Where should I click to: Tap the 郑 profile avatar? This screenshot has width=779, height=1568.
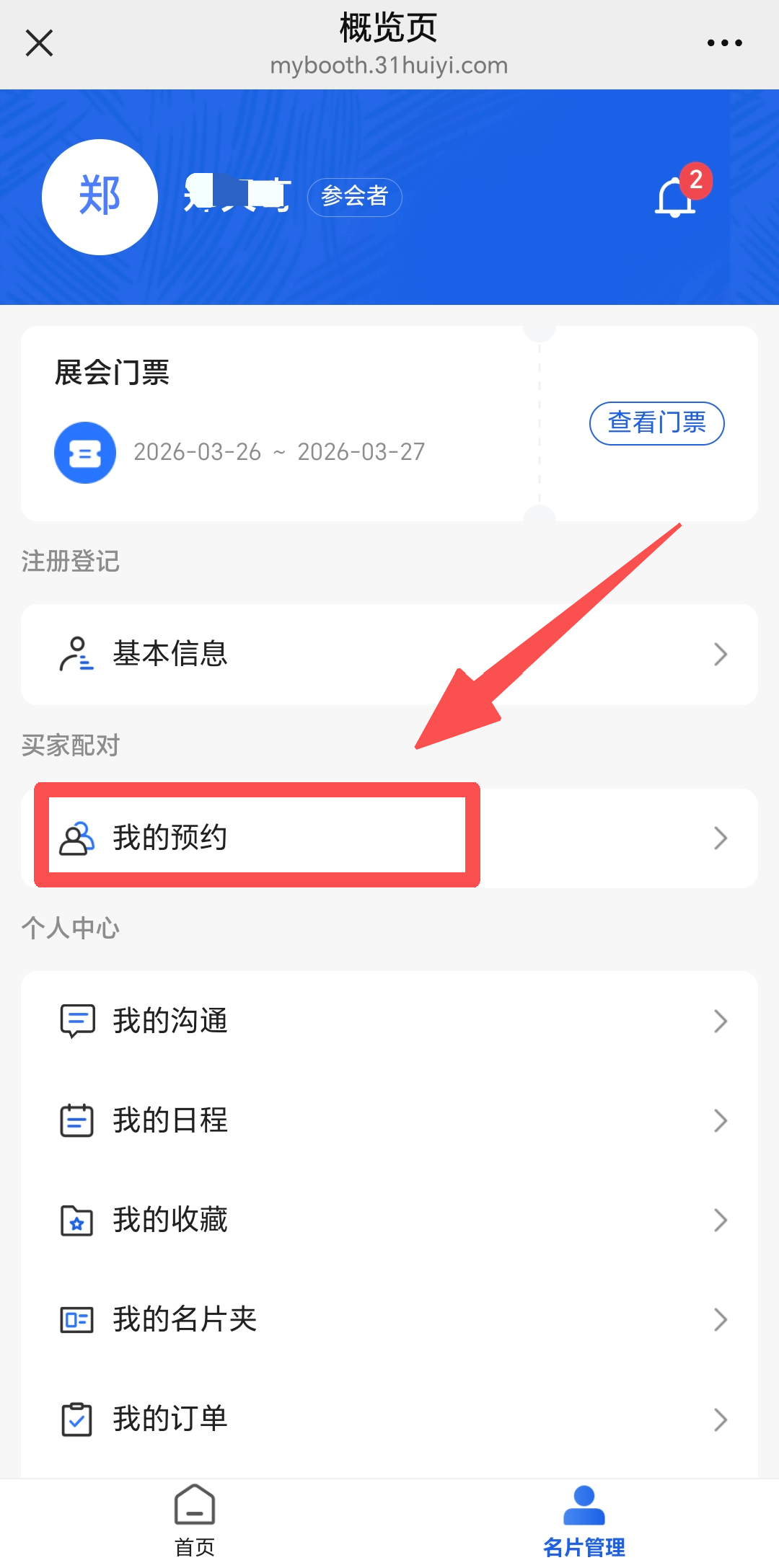[100, 197]
